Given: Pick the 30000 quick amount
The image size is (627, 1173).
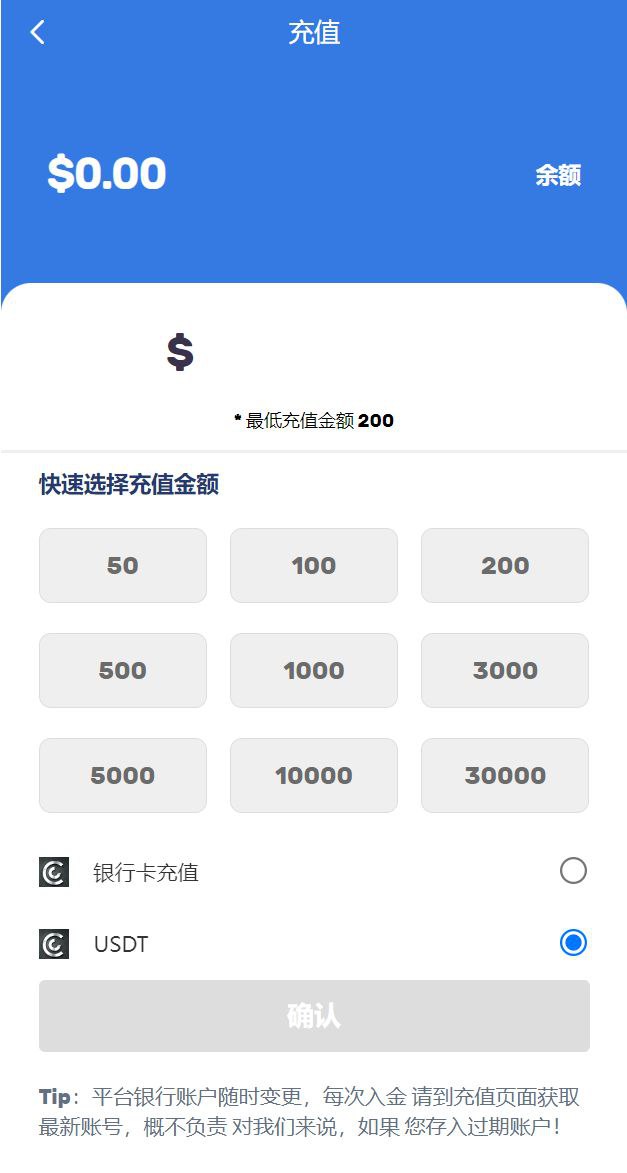Looking at the screenshot, I should [505, 775].
